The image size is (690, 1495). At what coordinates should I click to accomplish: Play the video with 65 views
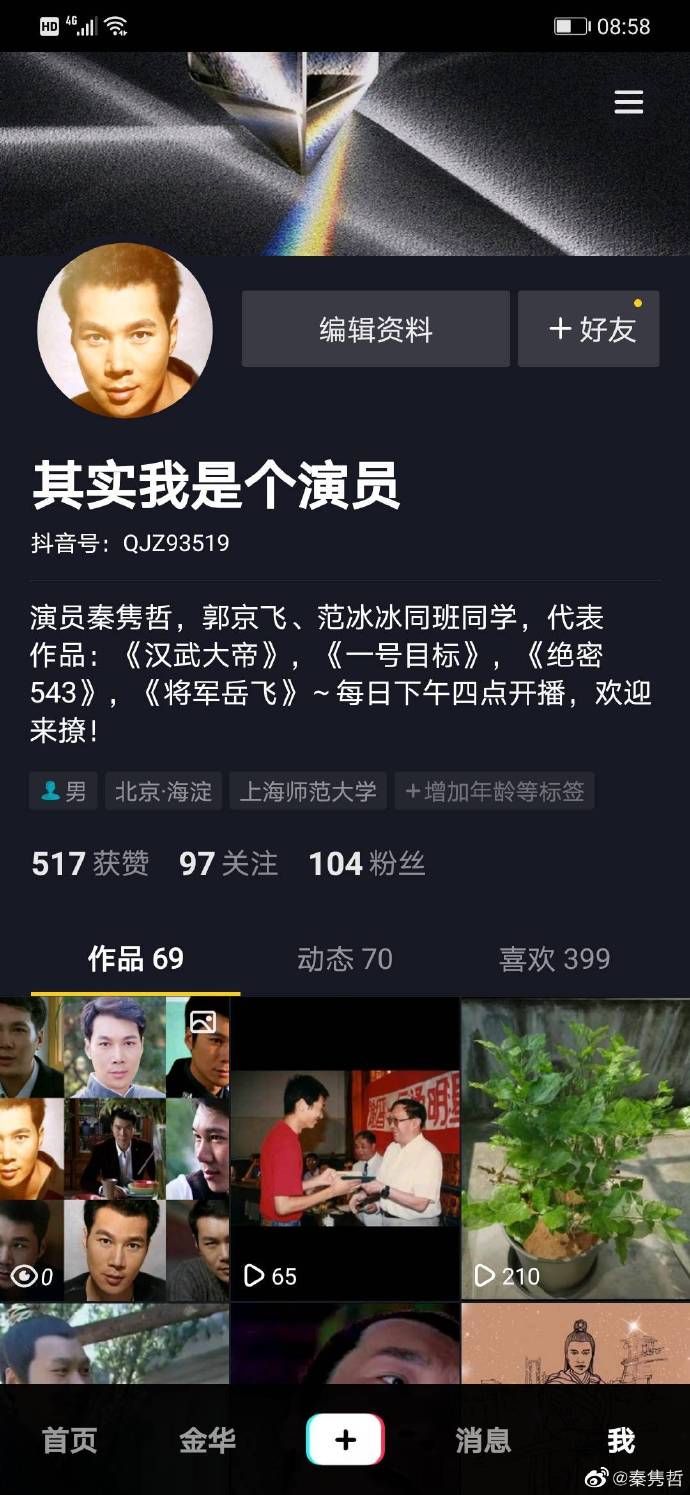click(x=345, y=1148)
